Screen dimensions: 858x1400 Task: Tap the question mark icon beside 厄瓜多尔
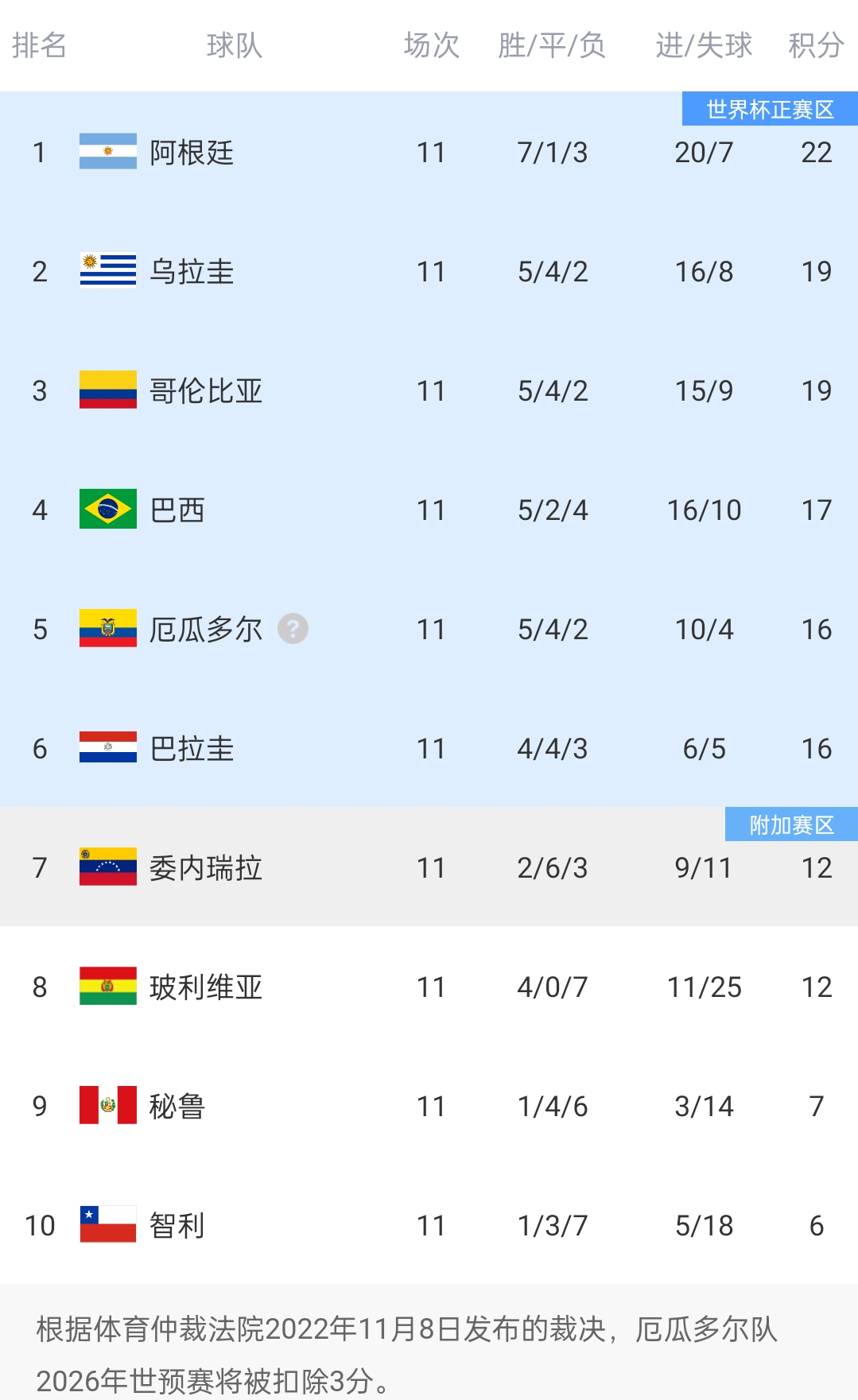coord(293,629)
